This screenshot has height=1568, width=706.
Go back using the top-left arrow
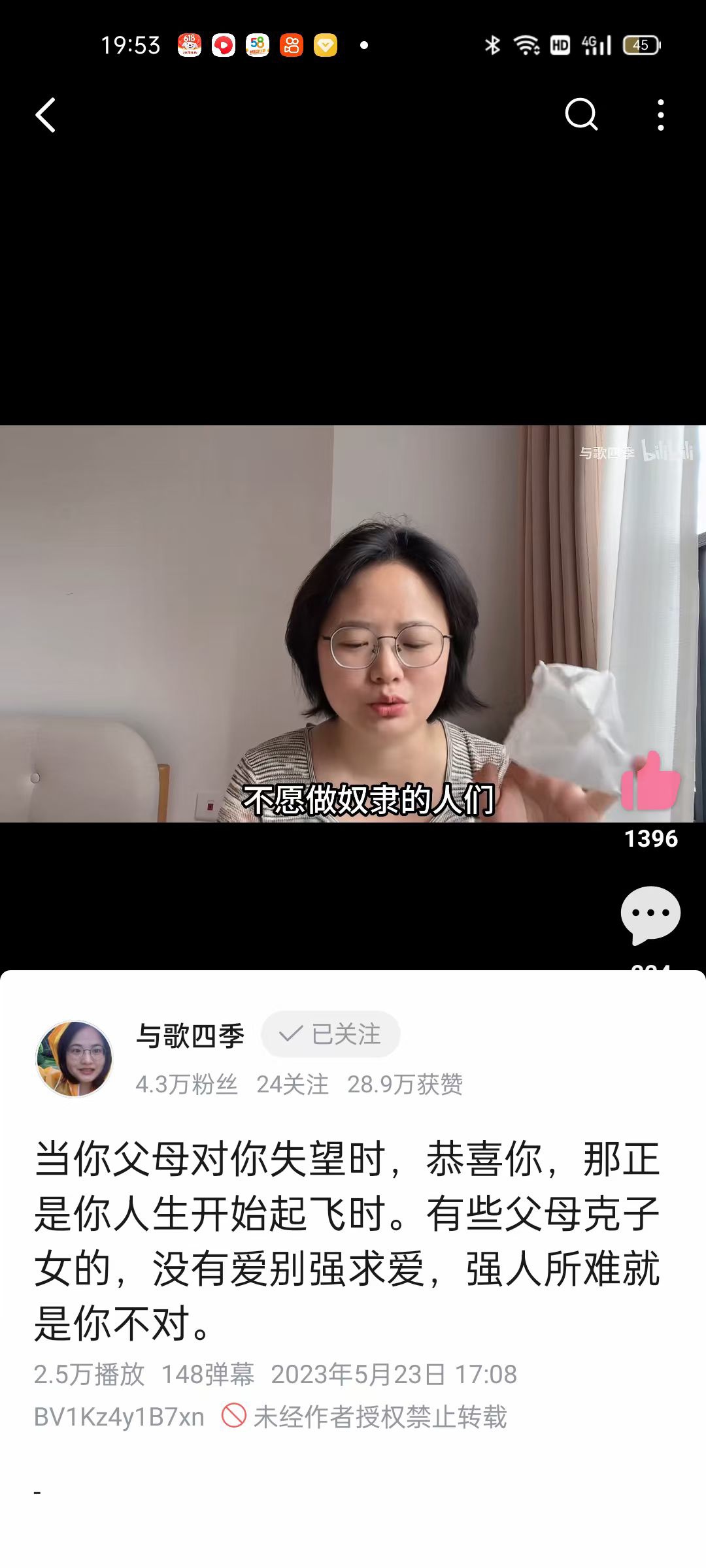pyautogui.click(x=45, y=116)
